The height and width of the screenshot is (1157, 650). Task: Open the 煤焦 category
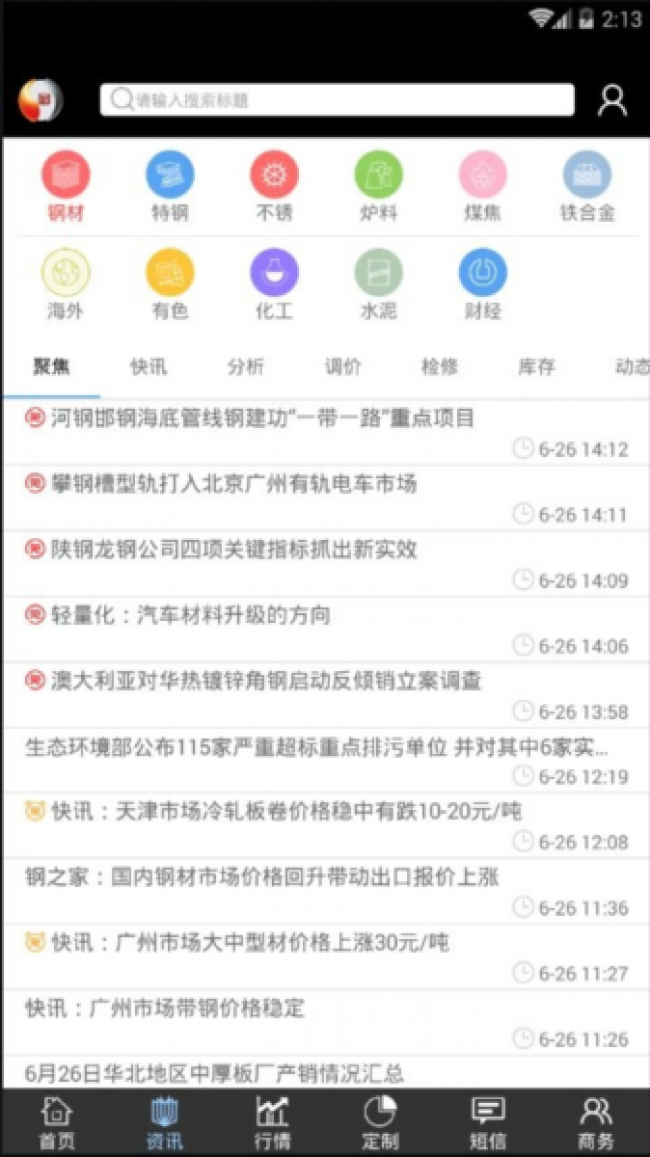(483, 187)
